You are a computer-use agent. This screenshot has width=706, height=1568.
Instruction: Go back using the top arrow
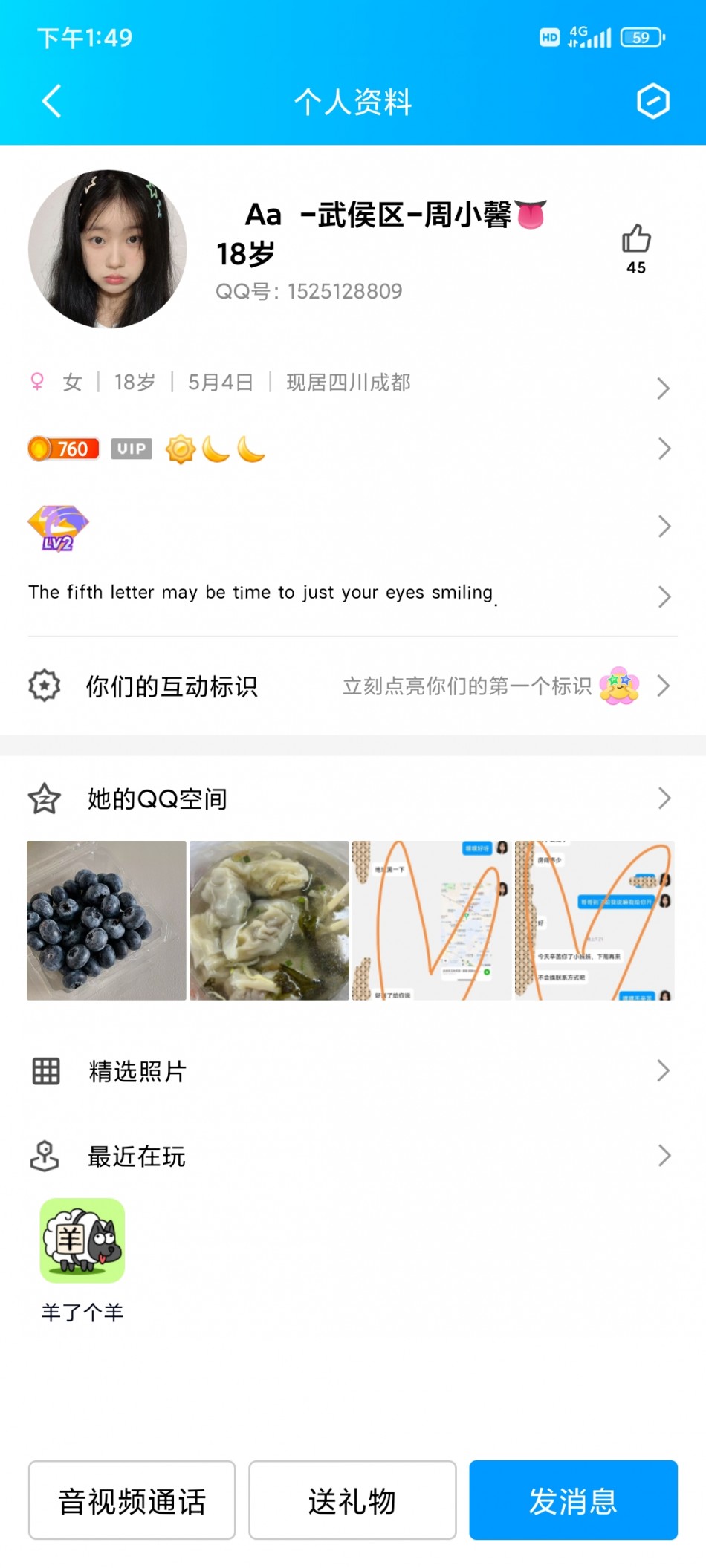(51, 101)
